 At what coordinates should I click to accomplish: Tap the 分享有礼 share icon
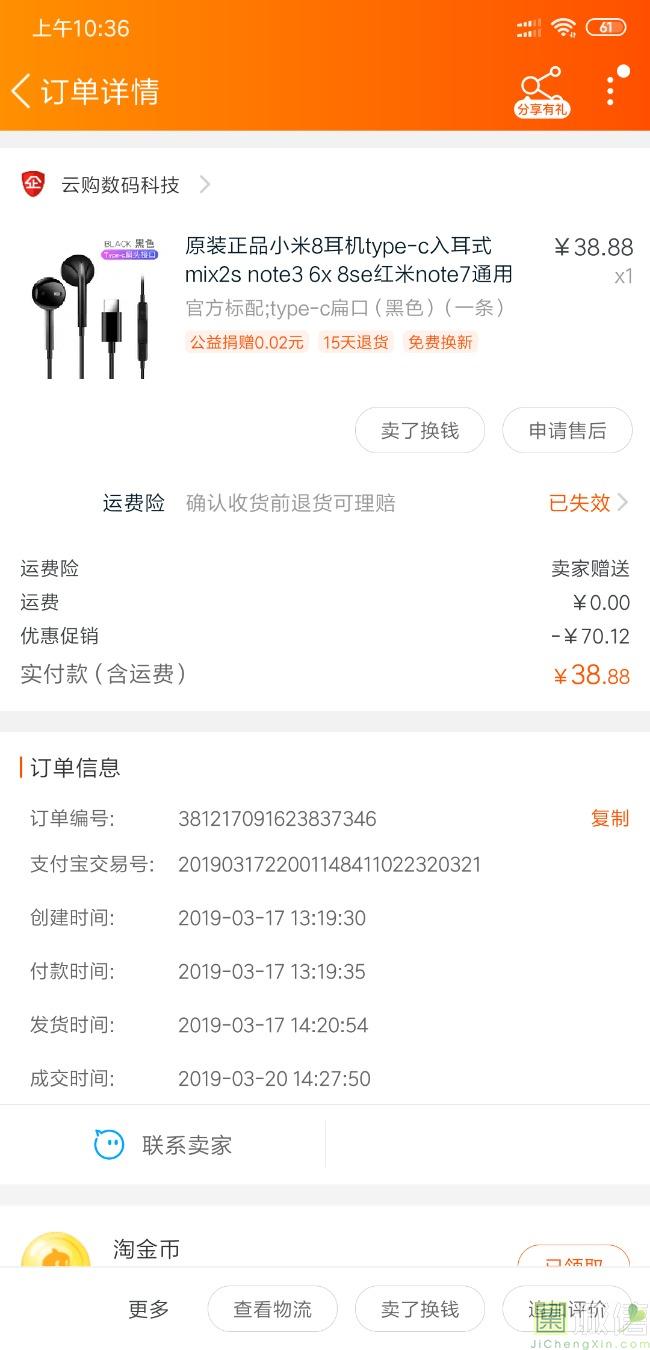pyautogui.click(x=542, y=91)
